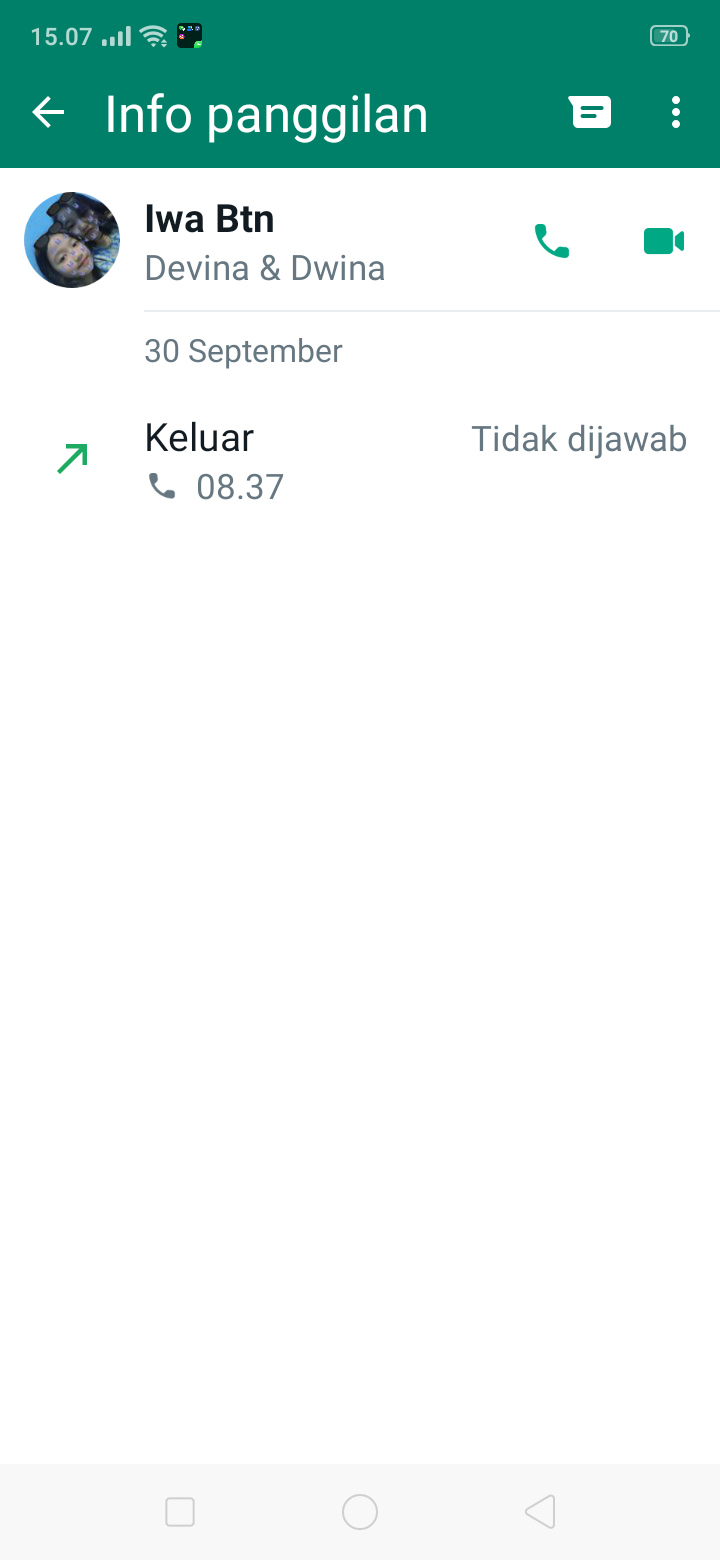Open the recent apps view
The width and height of the screenshot is (720, 1560).
tap(180, 1511)
